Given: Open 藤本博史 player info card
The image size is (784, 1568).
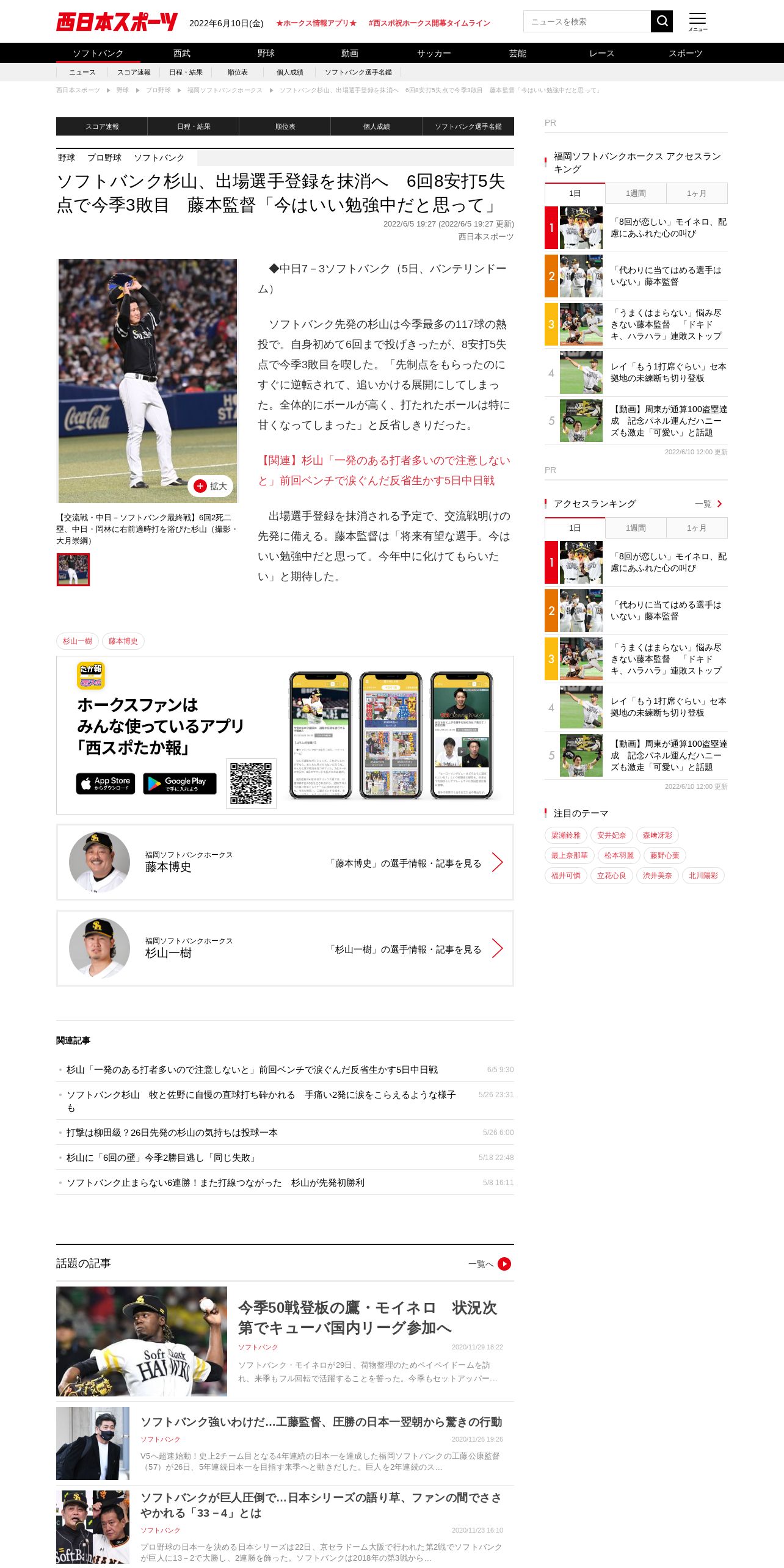Looking at the screenshot, I should (x=285, y=862).
